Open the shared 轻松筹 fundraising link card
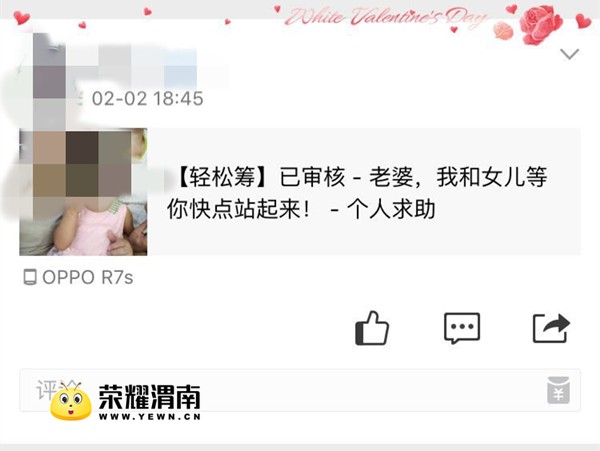The height and width of the screenshot is (451, 600). (x=360, y=192)
